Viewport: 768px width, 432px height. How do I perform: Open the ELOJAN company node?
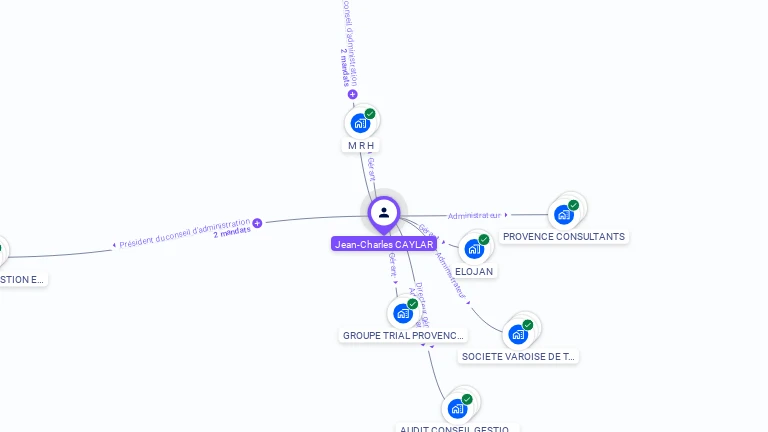pos(474,248)
